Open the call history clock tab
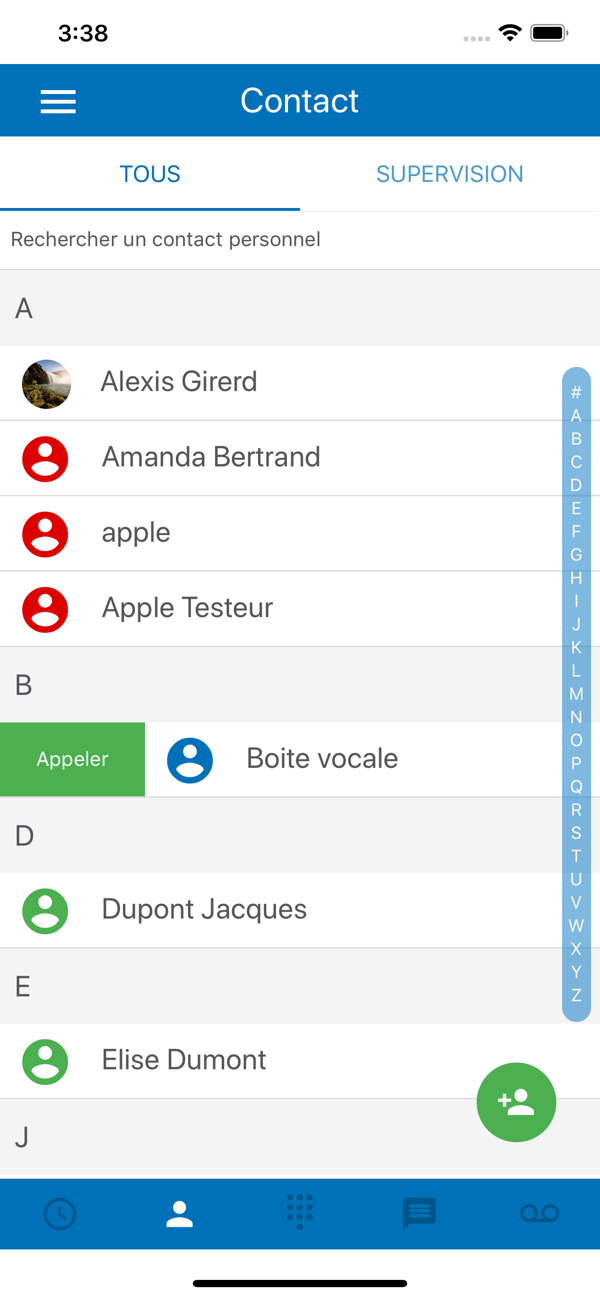600x1299 pixels. (60, 1214)
